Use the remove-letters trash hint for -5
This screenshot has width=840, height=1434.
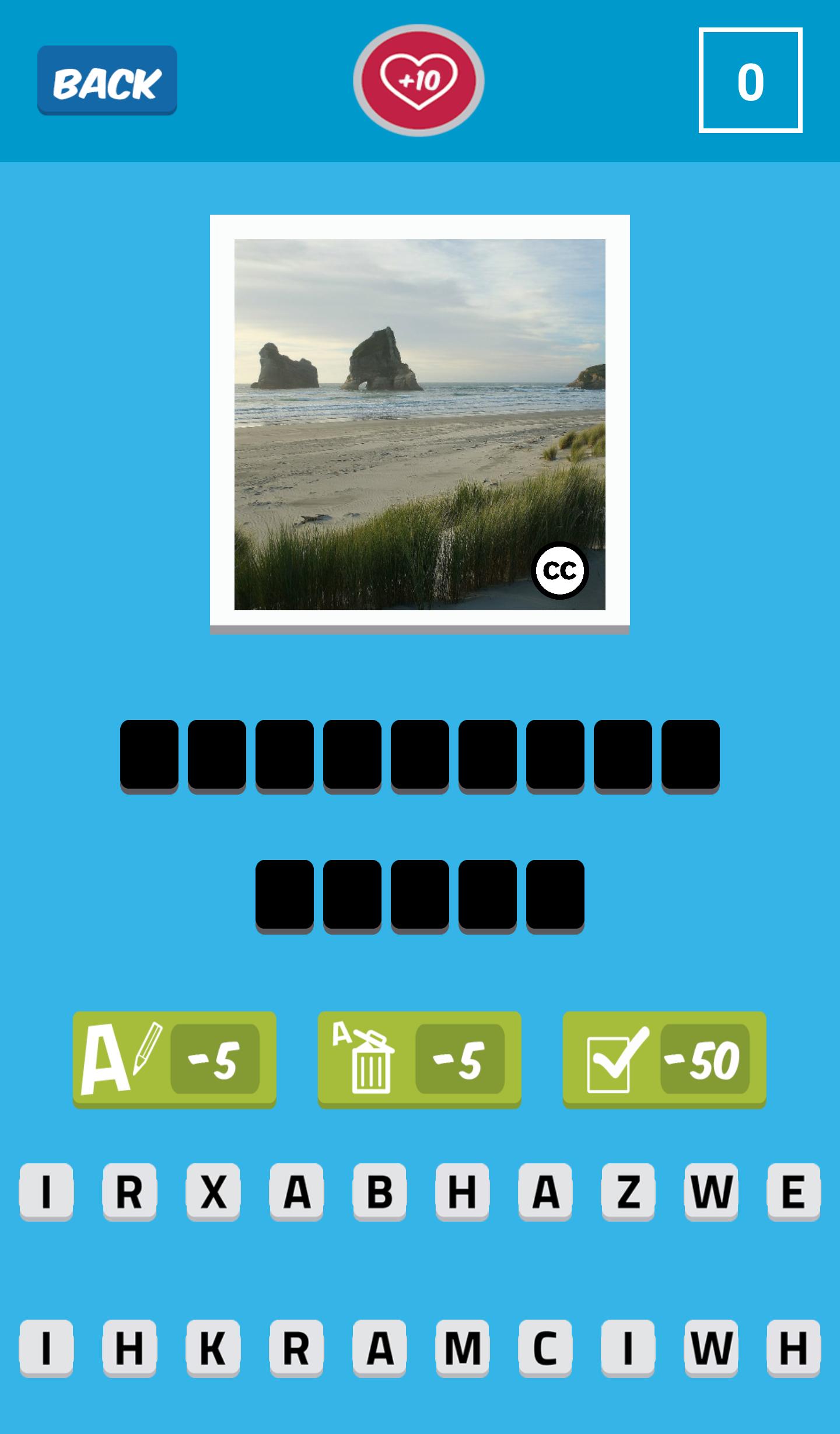(419, 1059)
